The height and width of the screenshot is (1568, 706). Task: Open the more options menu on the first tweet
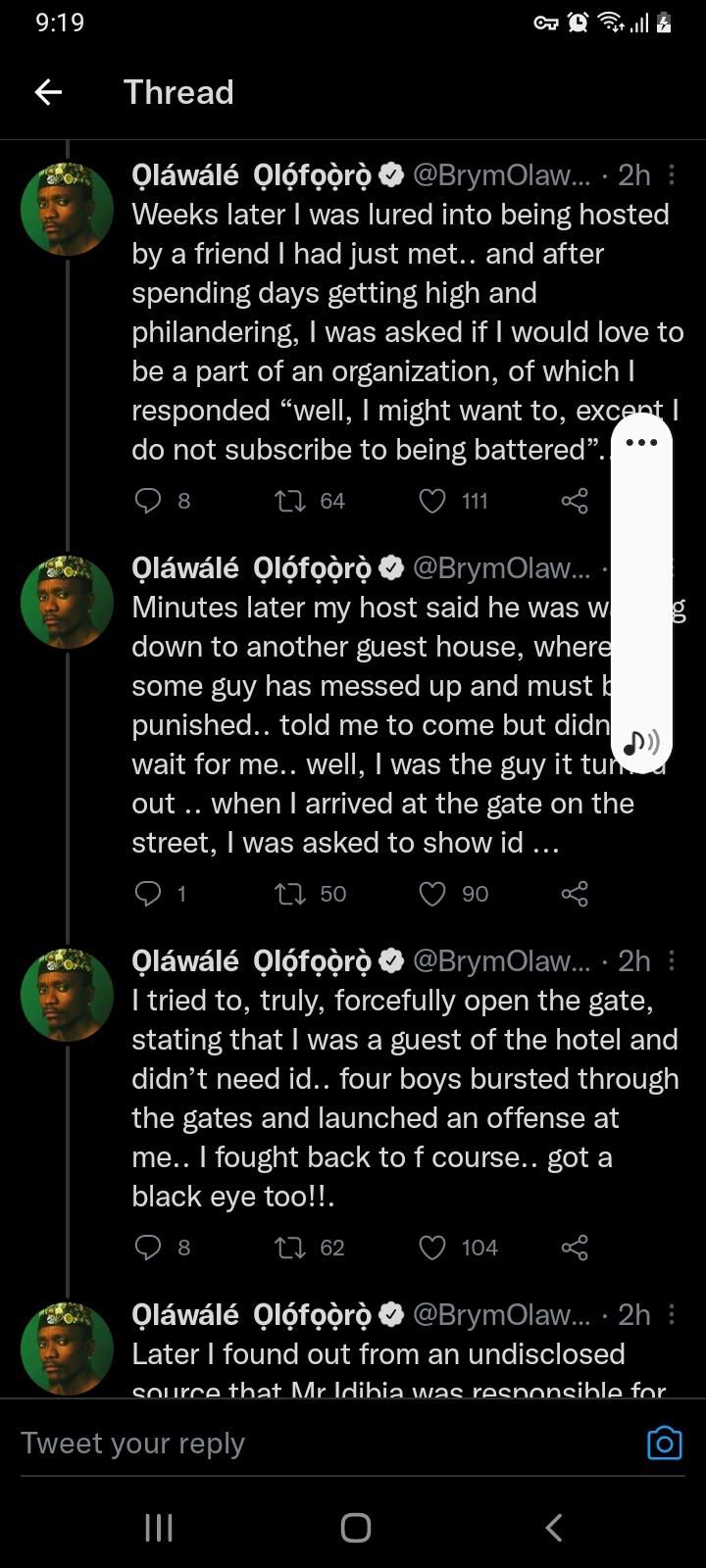tap(673, 174)
